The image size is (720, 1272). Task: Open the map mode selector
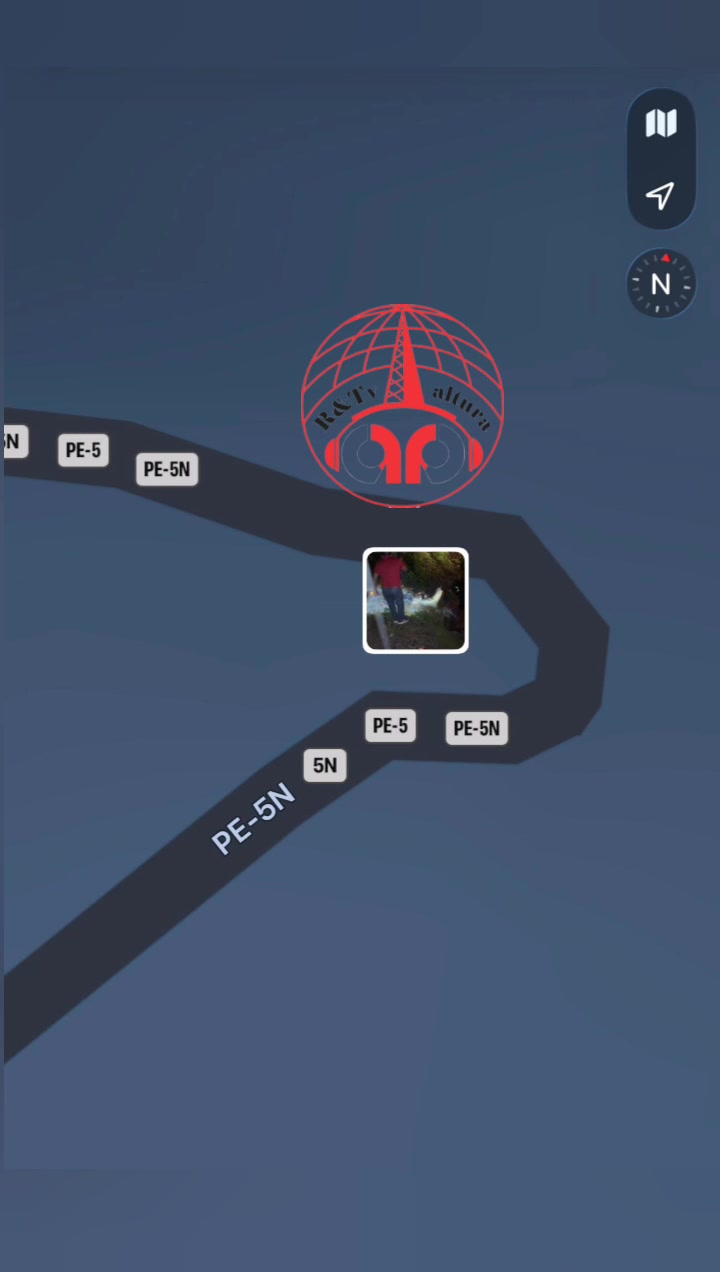pyautogui.click(x=660, y=124)
